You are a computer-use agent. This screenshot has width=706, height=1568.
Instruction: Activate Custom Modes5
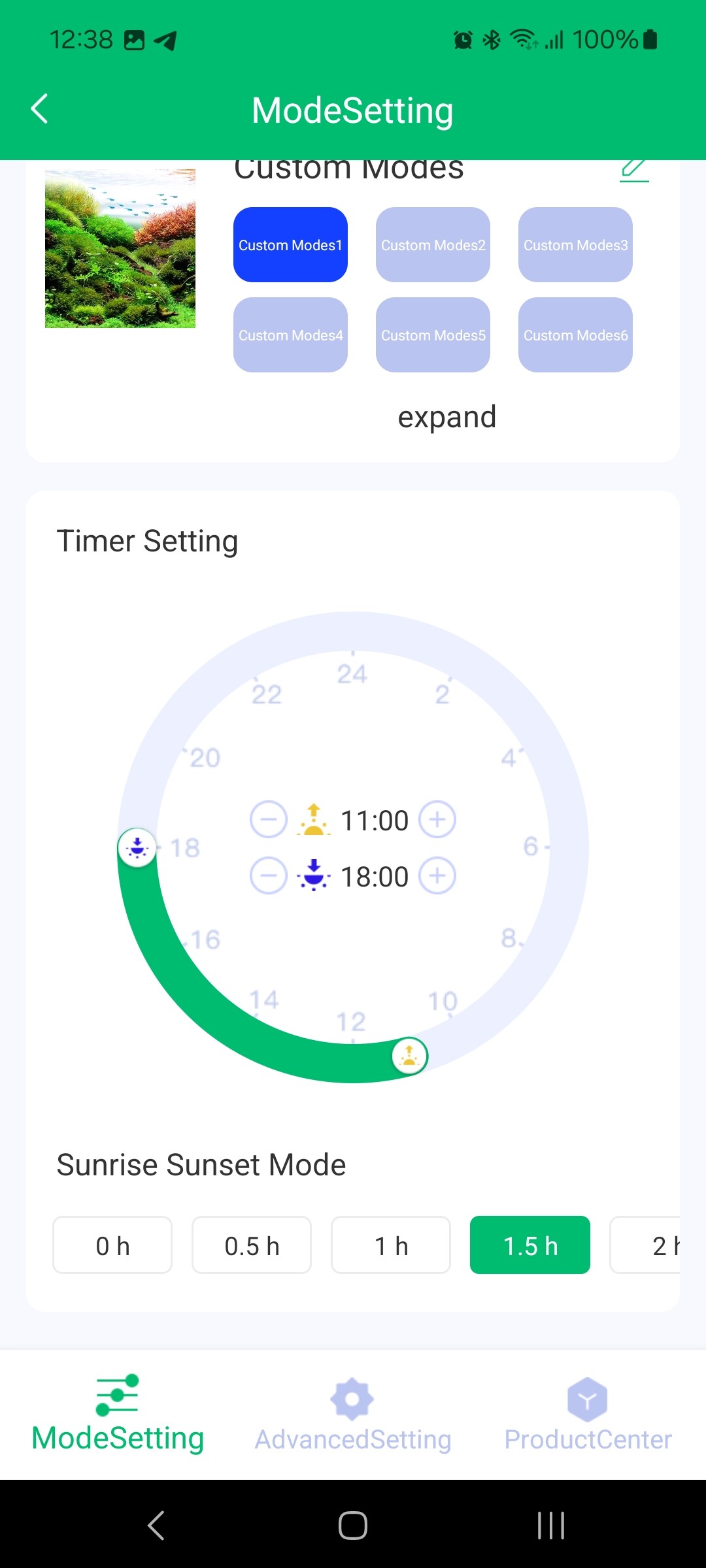433,335
